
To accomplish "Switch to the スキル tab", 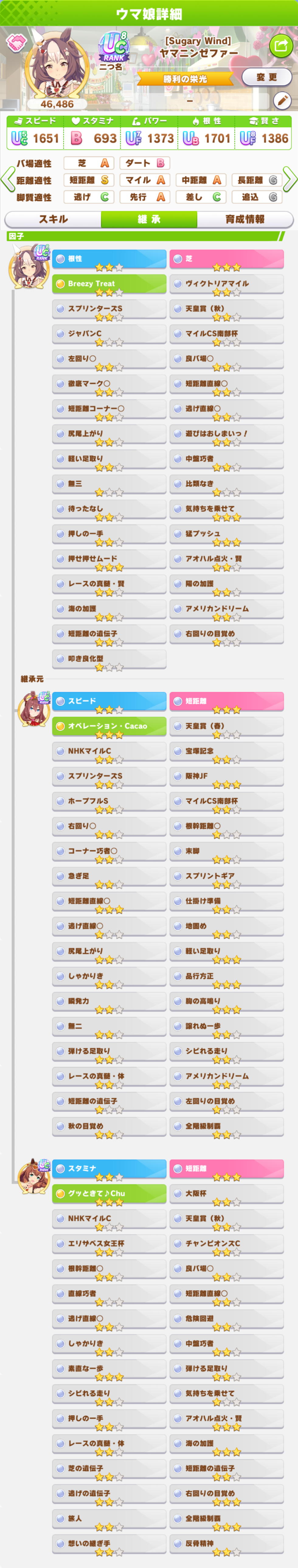I will [x=53, y=219].
